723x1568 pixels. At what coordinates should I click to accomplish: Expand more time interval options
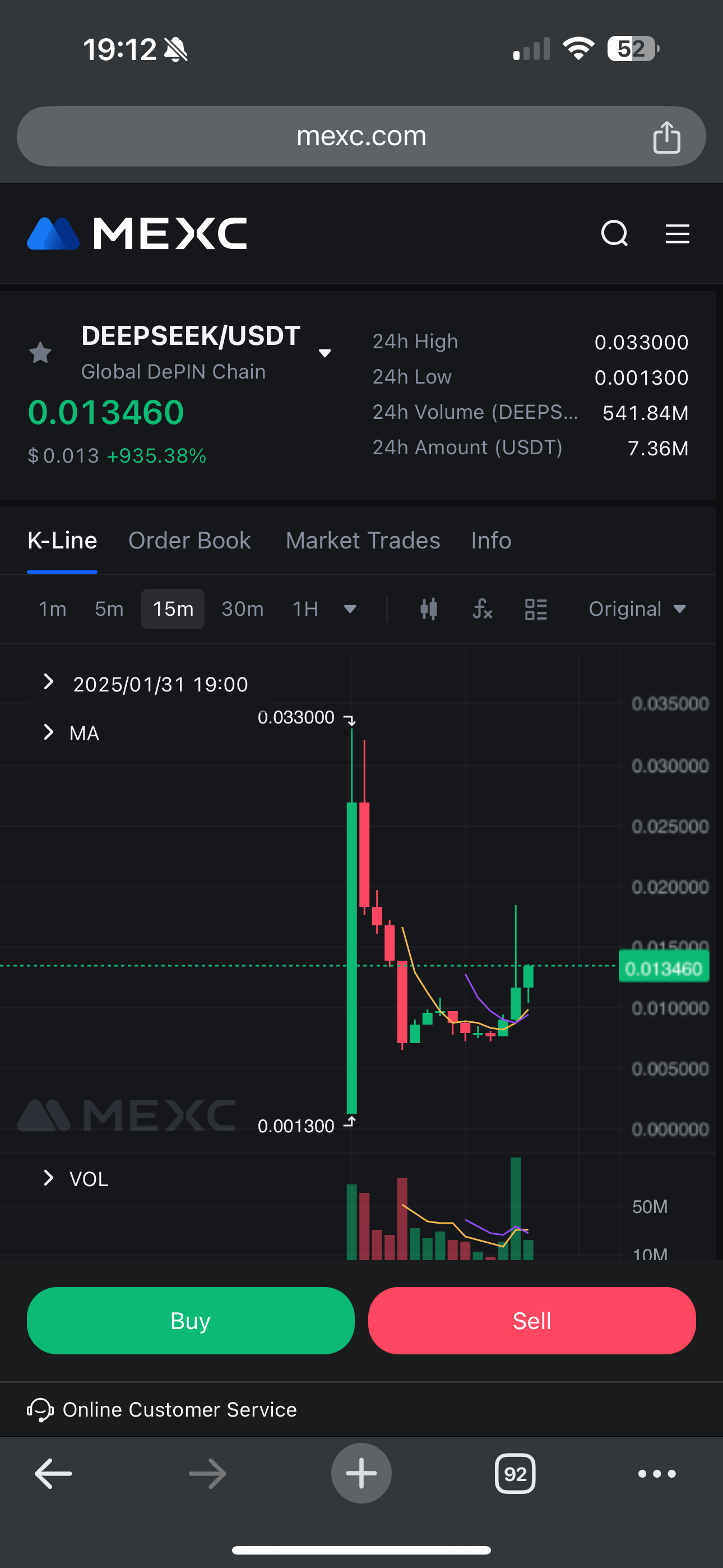pyautogui.click(x=350, y=608)
